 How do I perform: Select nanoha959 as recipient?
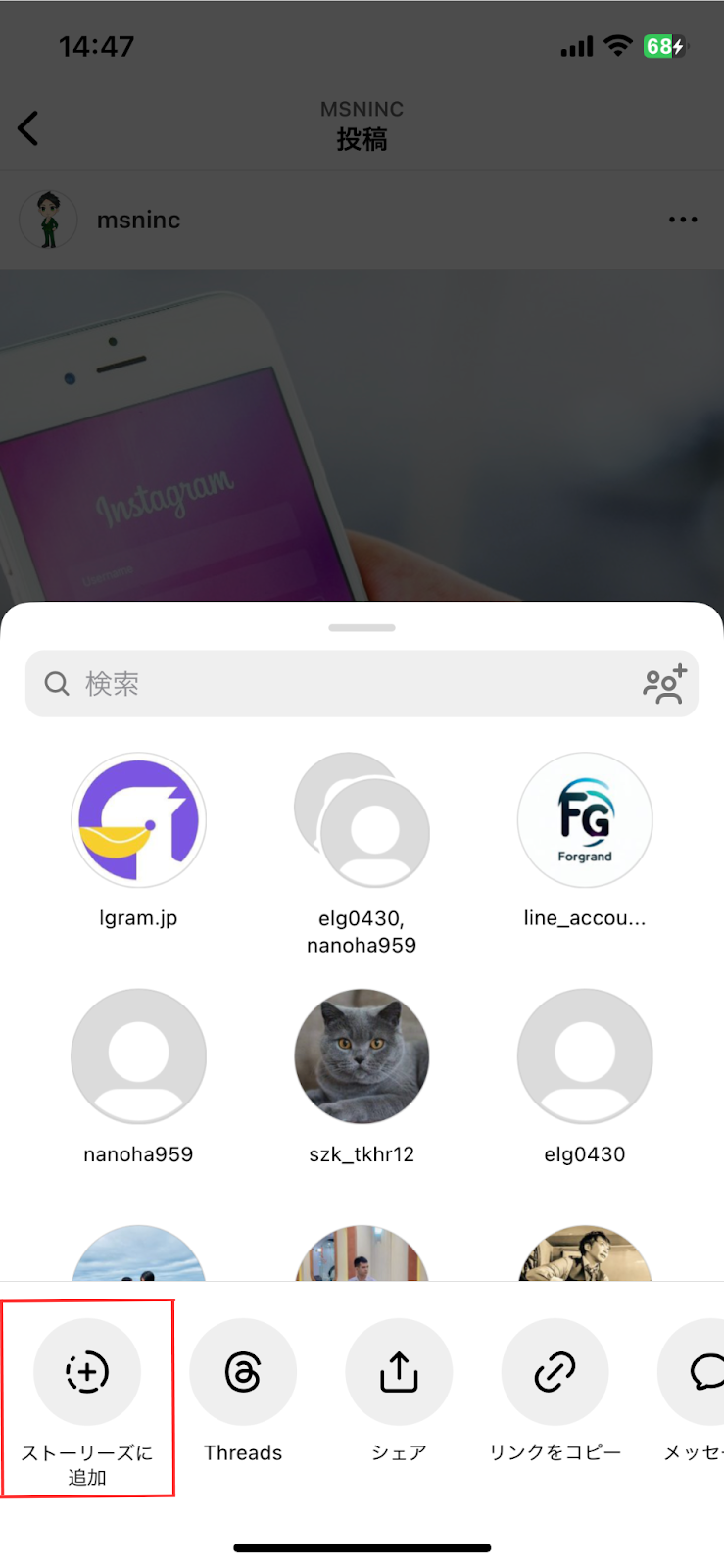tap(138, 1056)
